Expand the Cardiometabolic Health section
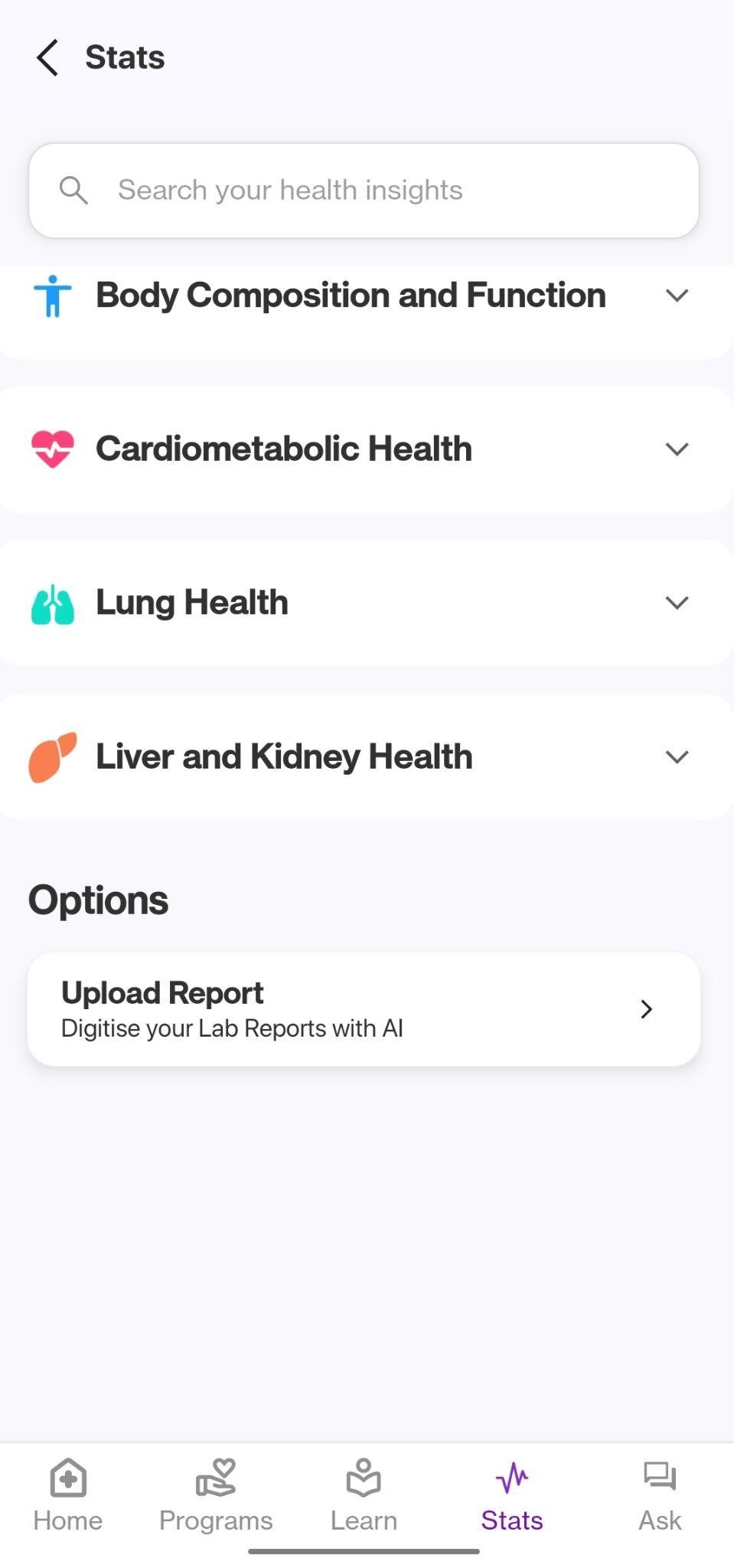 (x=677, y=449)
